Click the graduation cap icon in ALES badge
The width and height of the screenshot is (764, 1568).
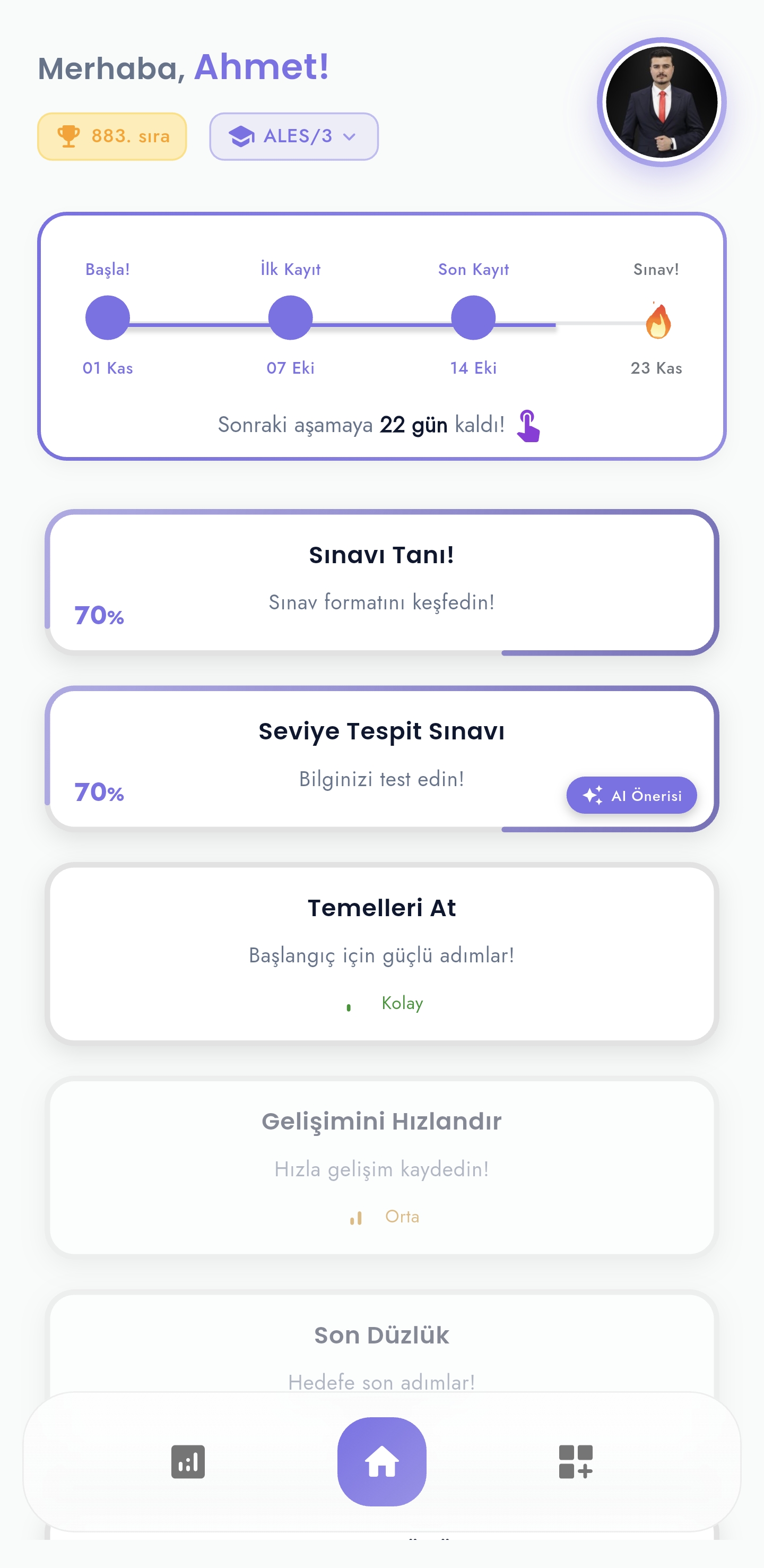coord(241,136)
